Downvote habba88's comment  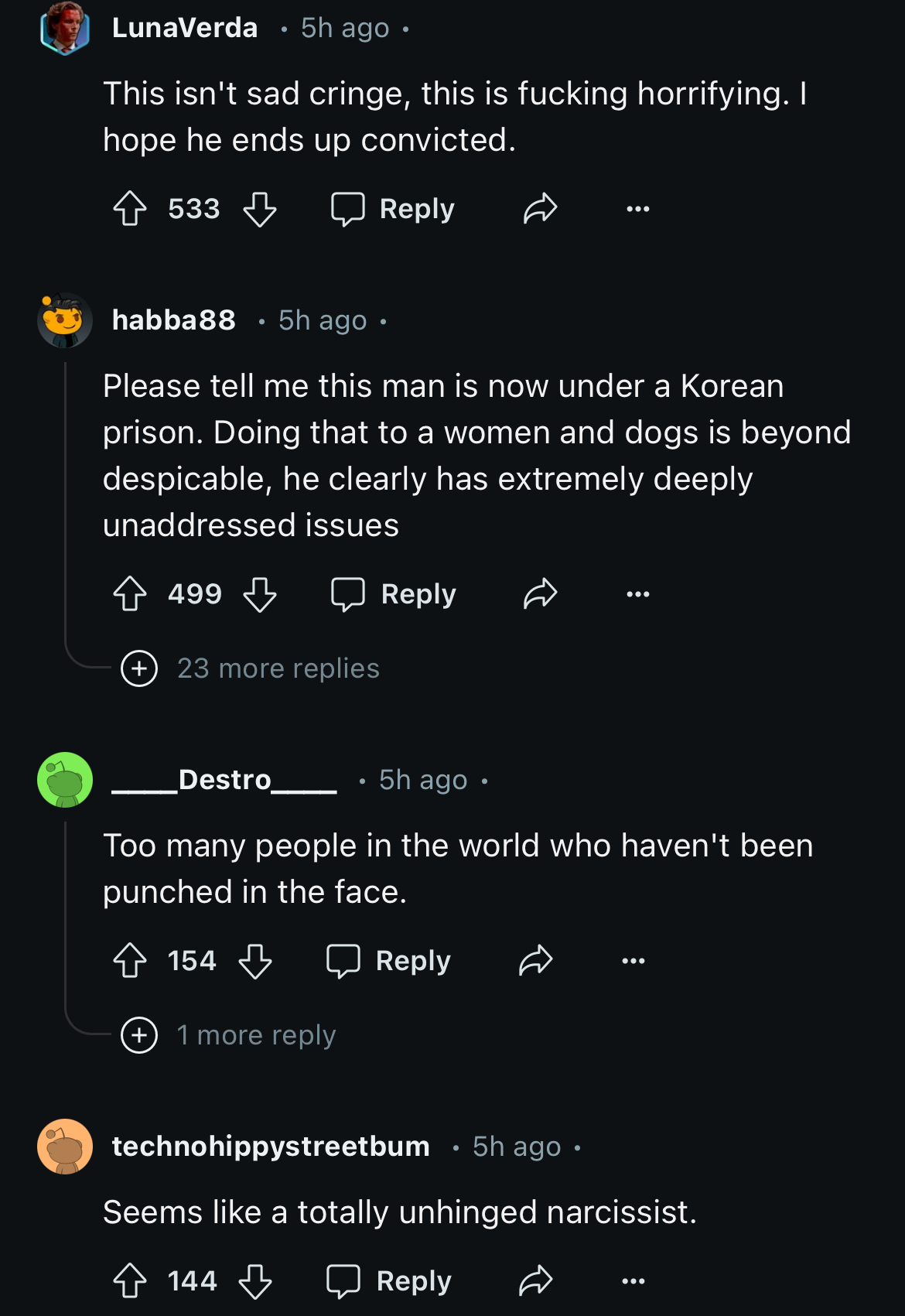point(260,593)
